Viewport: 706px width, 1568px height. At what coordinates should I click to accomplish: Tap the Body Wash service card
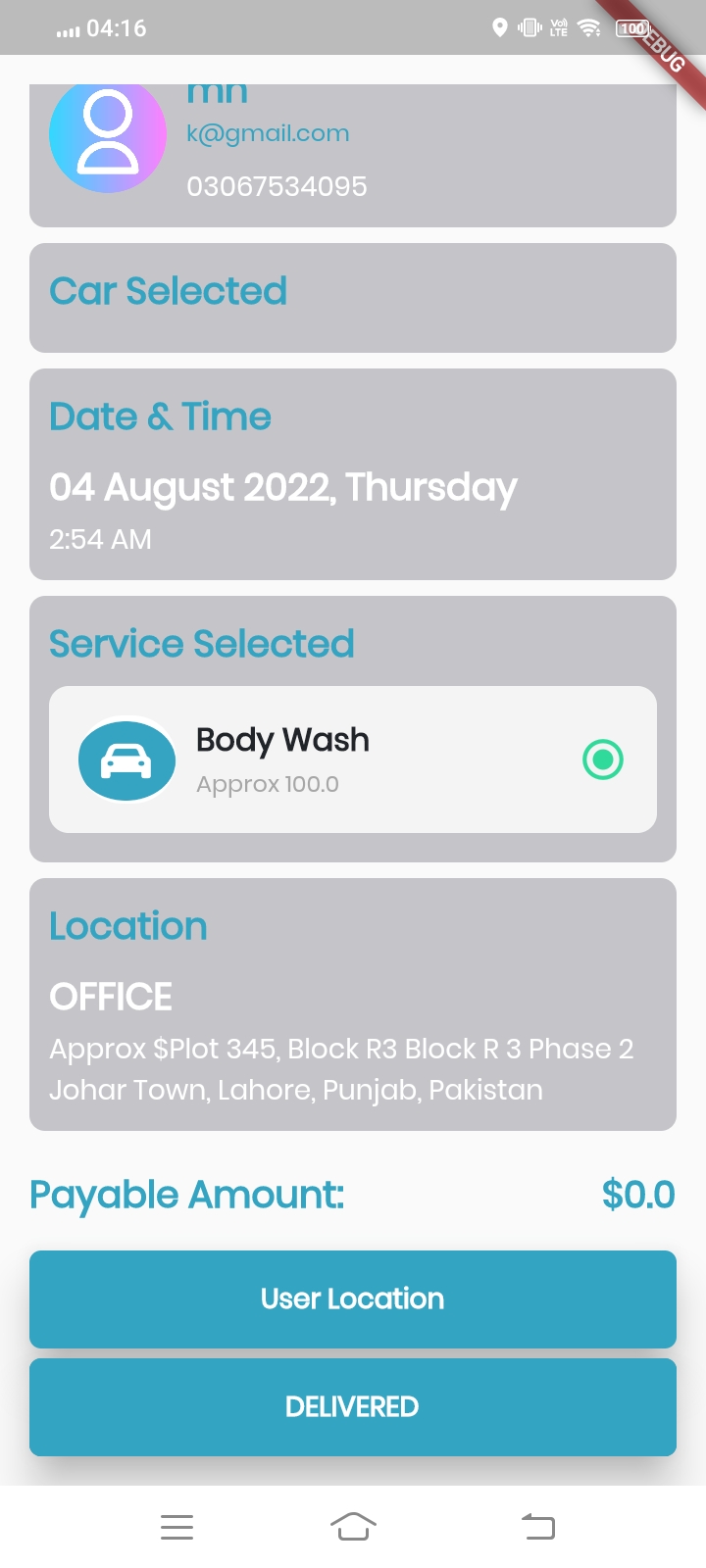tap(353, 759)
